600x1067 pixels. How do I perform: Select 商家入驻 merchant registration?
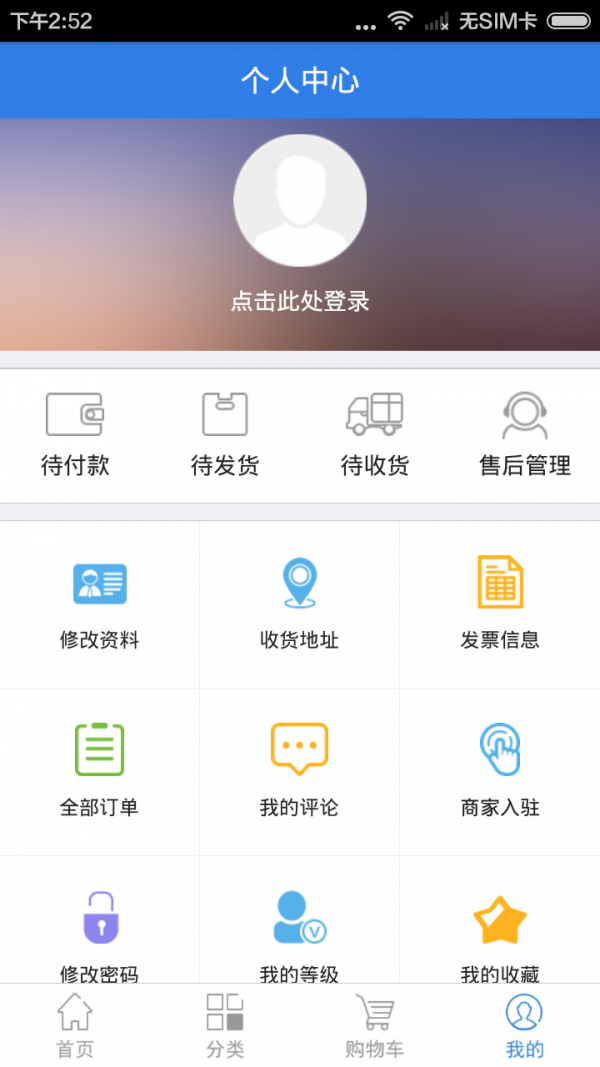pyautogui.click(x=500, y=770)
